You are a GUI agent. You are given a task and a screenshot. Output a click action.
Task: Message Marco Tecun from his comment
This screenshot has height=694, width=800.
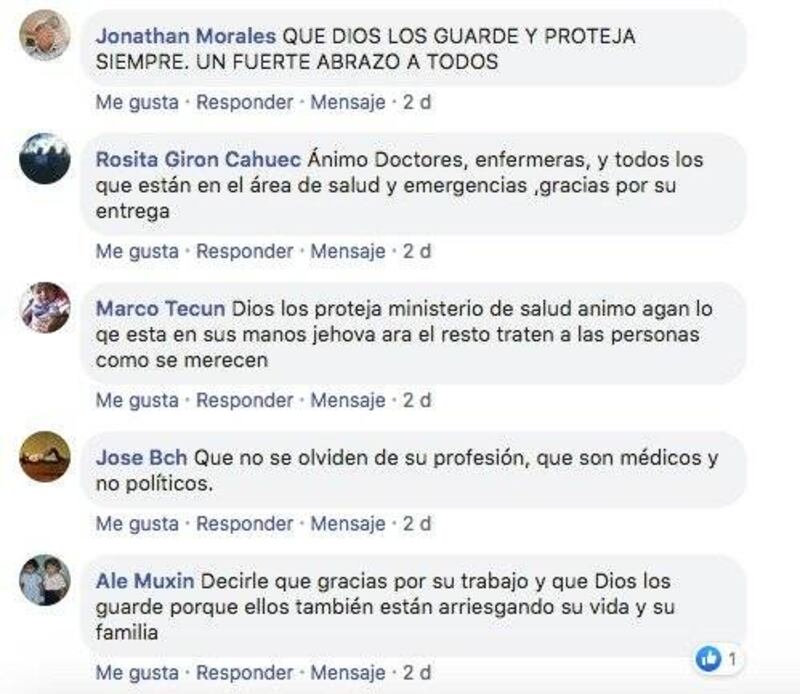point(347,400)
